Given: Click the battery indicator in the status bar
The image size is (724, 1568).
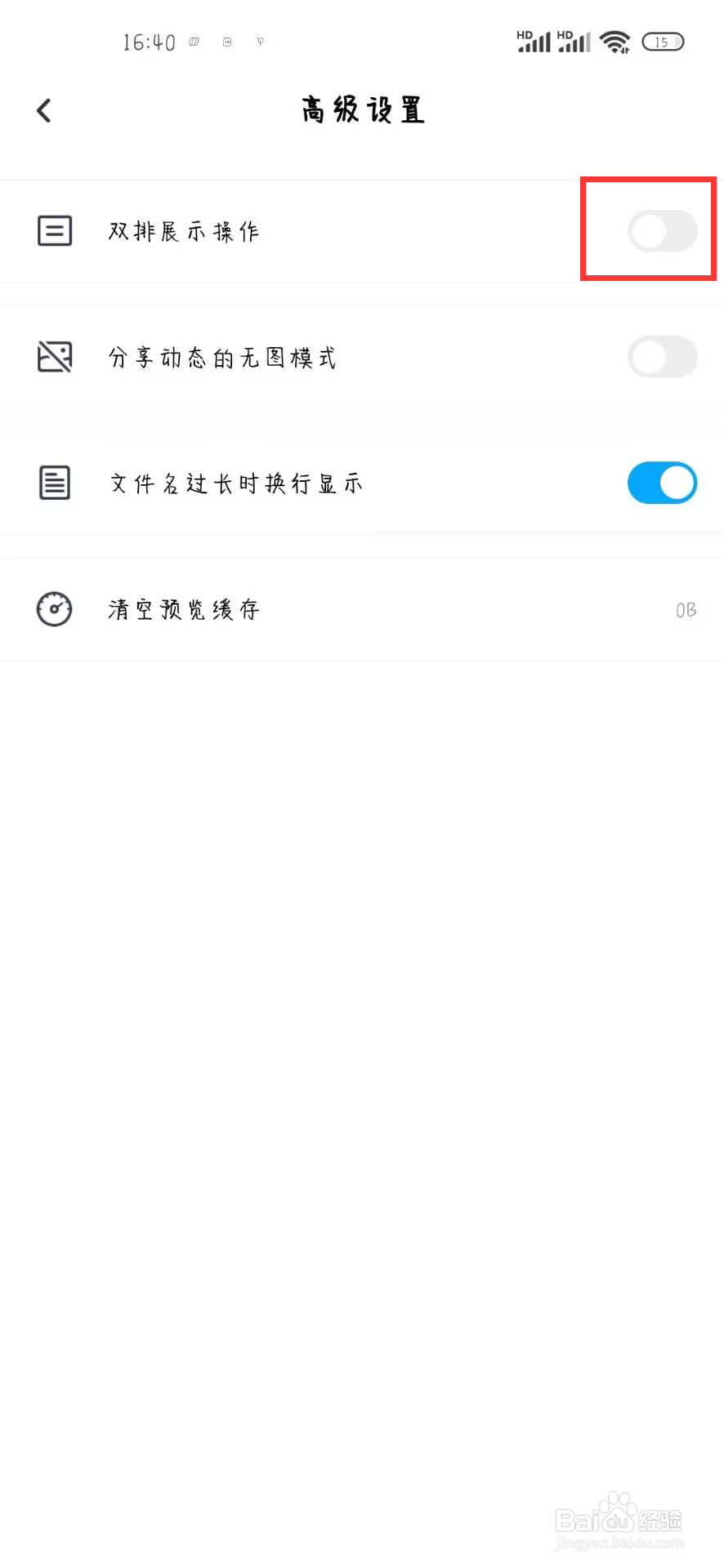Looking at the screenshot, I should coord(663,42).
